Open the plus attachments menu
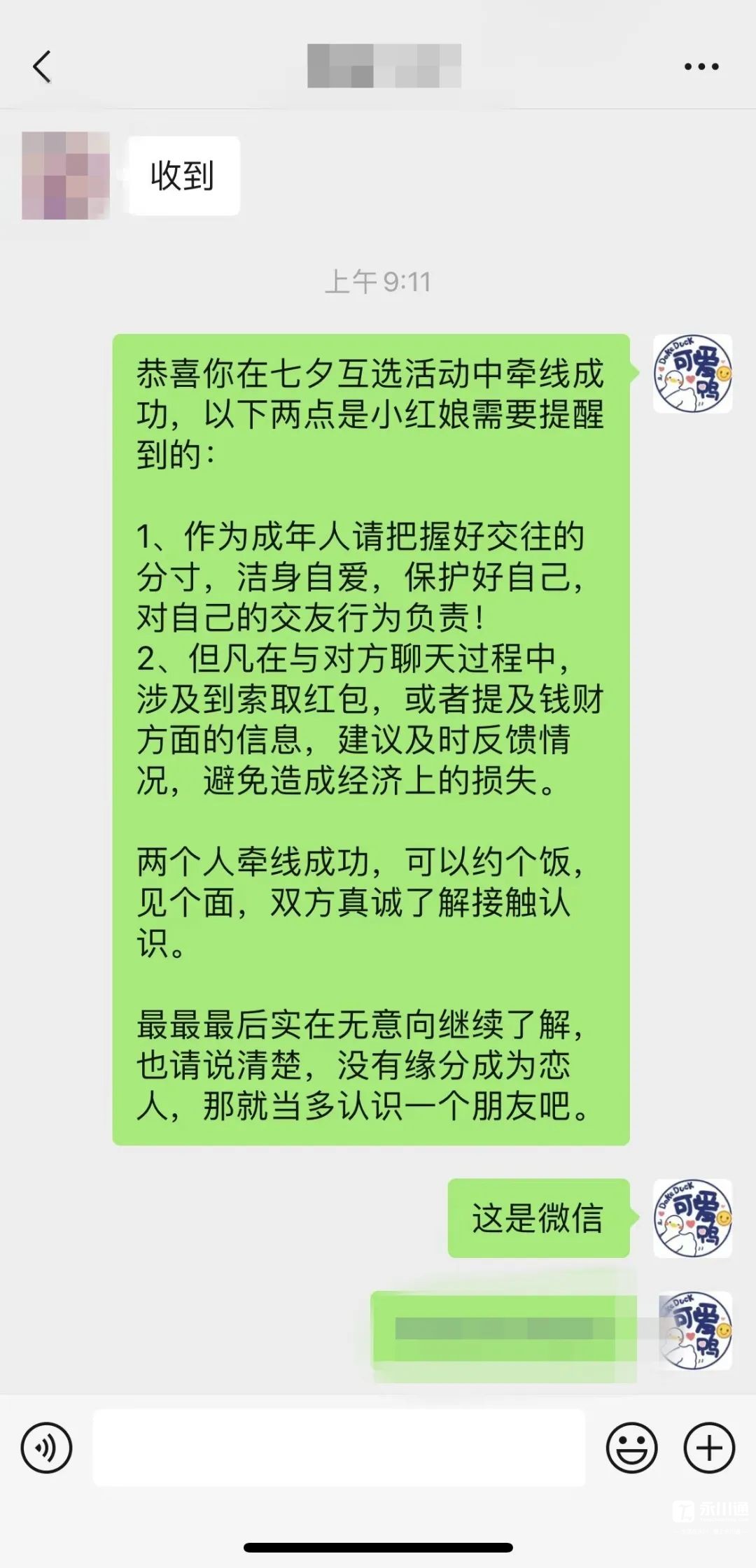 point(709,1448)
